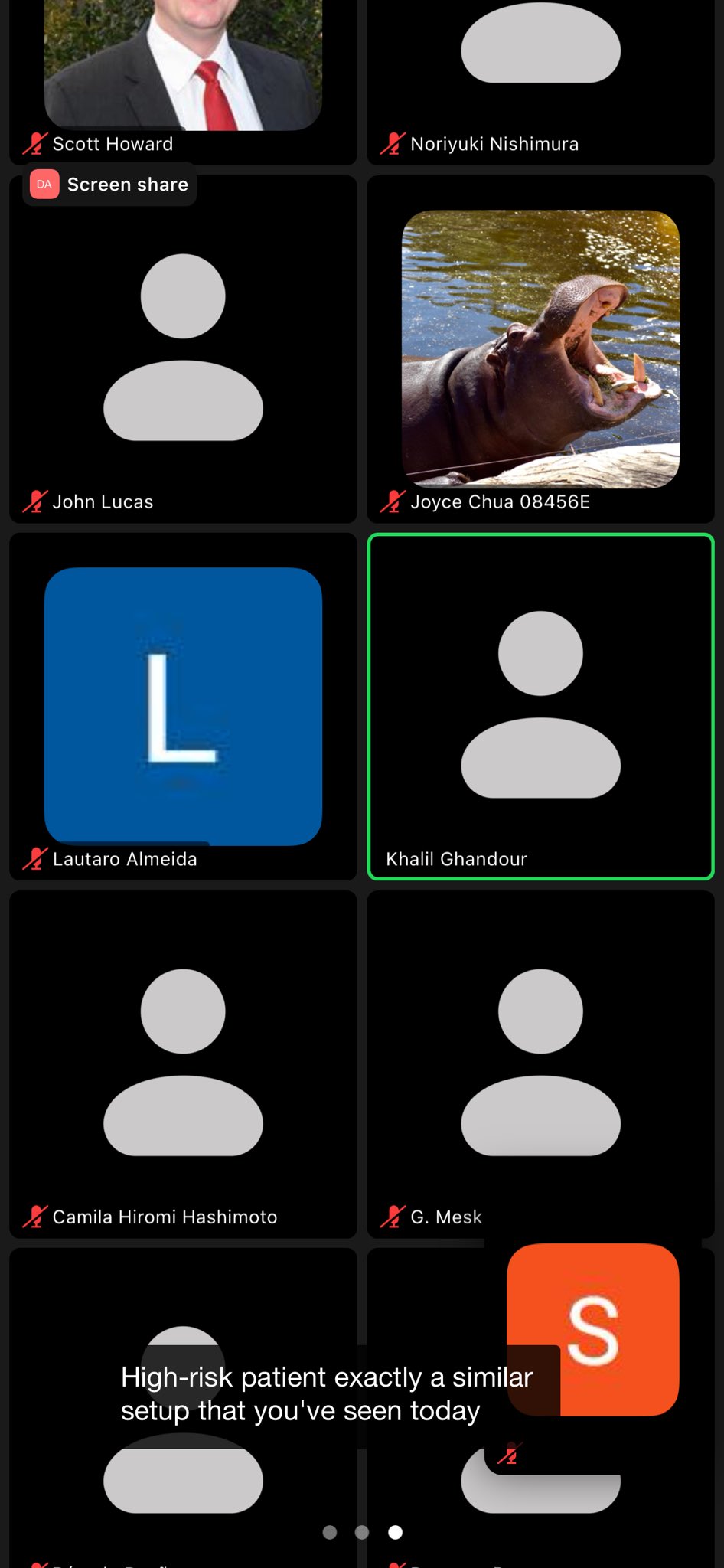Open the Screen share label

tap(109, 185)
